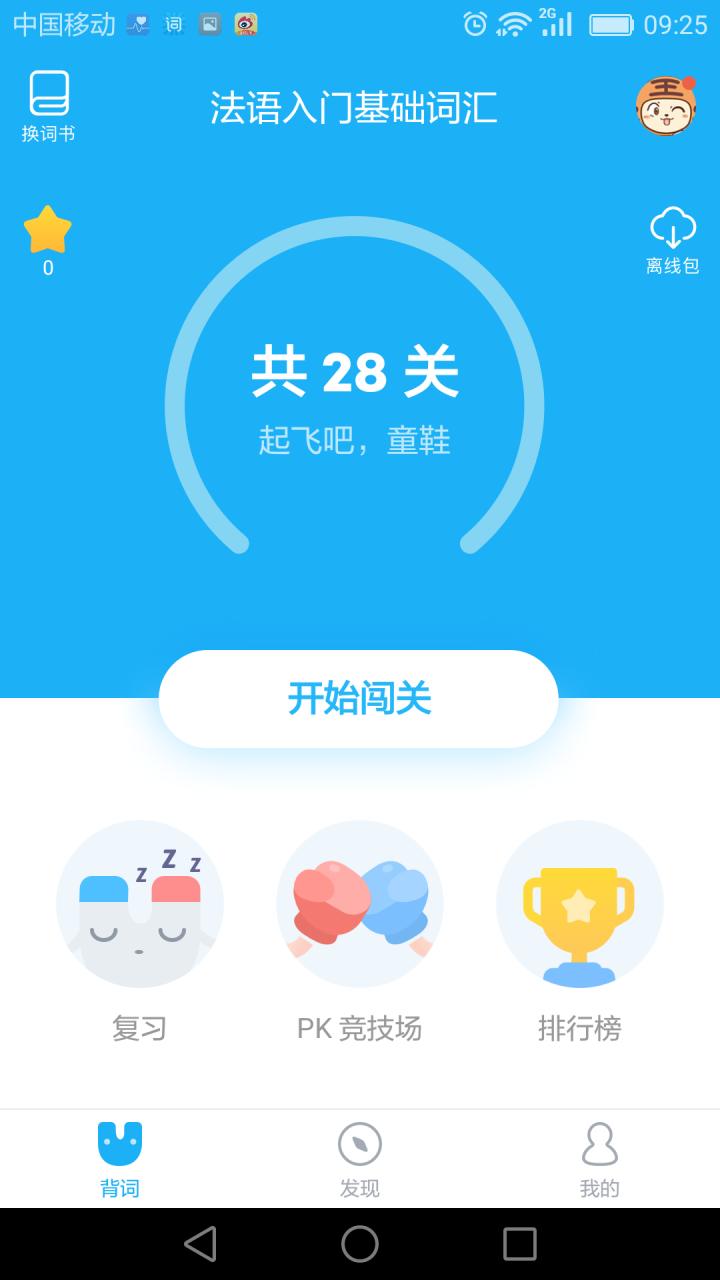Select the 发现 compass discovery icon

coord(359,1143)
